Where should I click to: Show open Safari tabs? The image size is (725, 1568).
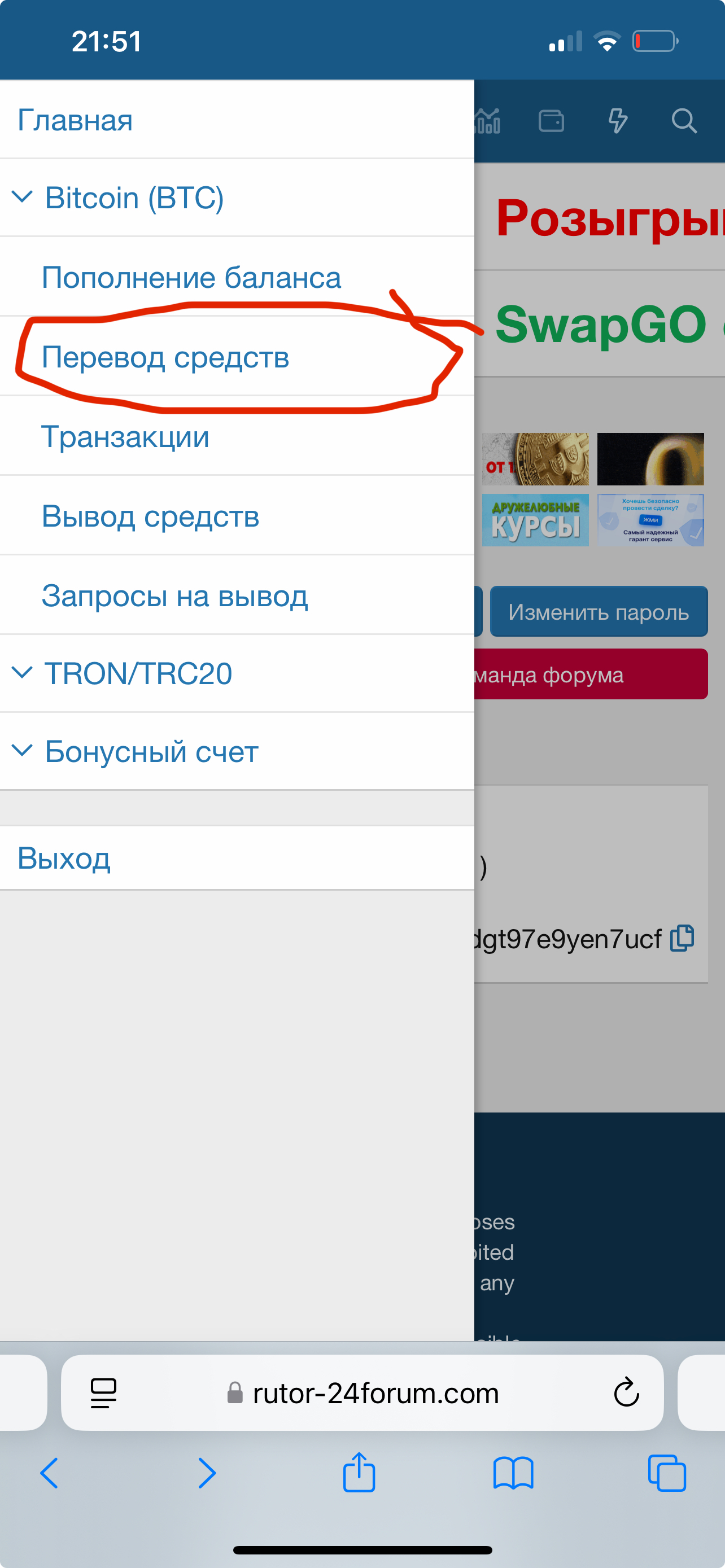click(667, 1473)
